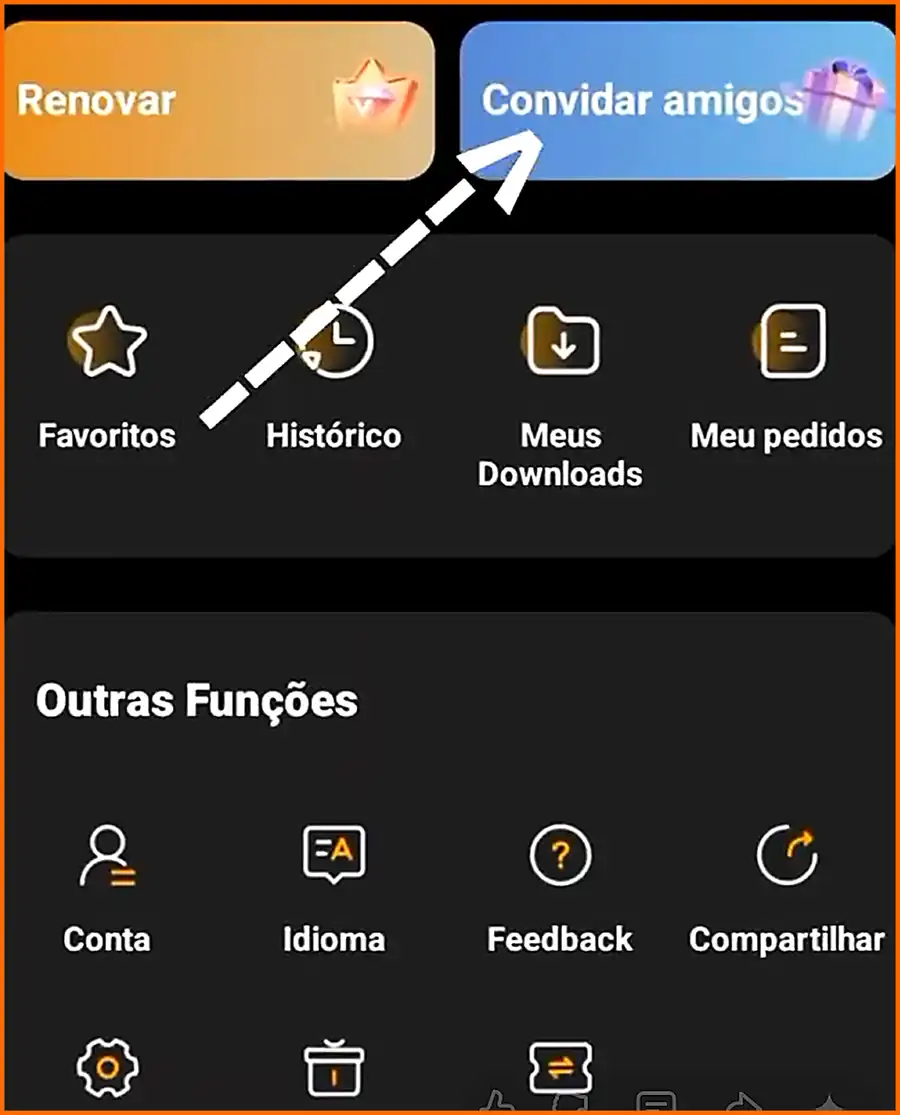The image size is (900, 1115).
Task: Open Favoritos with the star icon
Action: point(107,341)
